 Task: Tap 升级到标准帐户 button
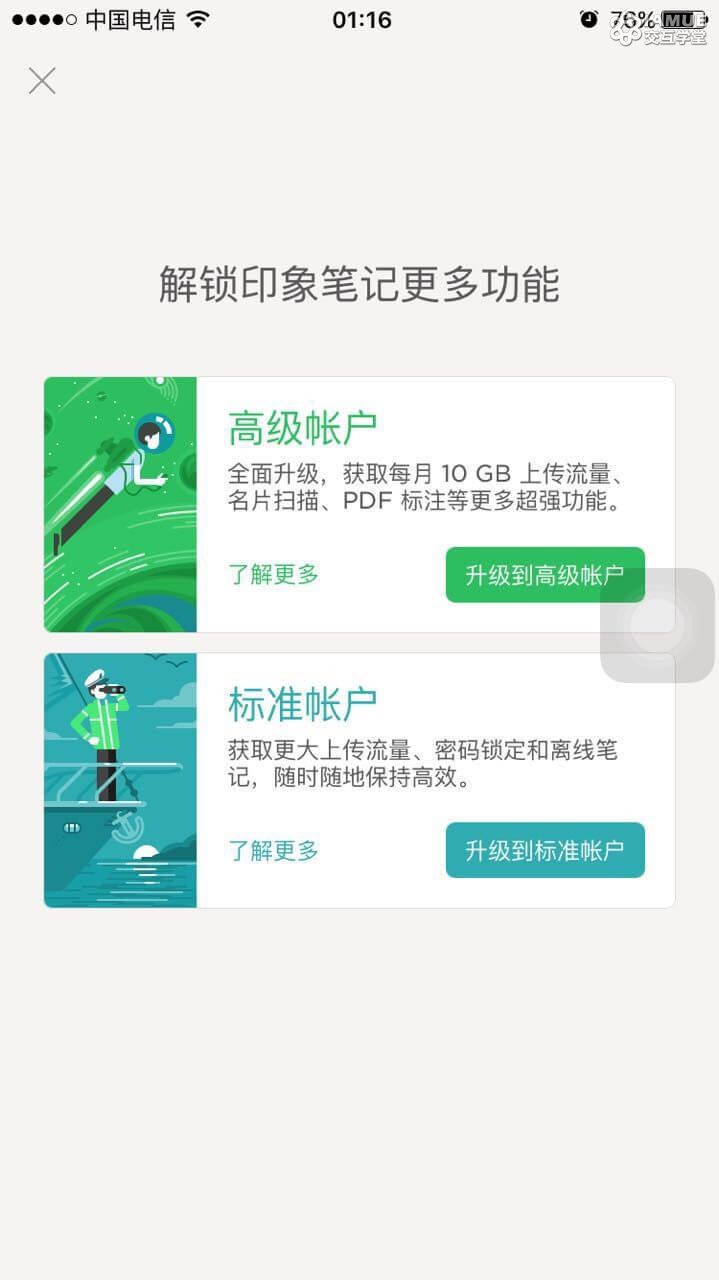pos(545,851)
